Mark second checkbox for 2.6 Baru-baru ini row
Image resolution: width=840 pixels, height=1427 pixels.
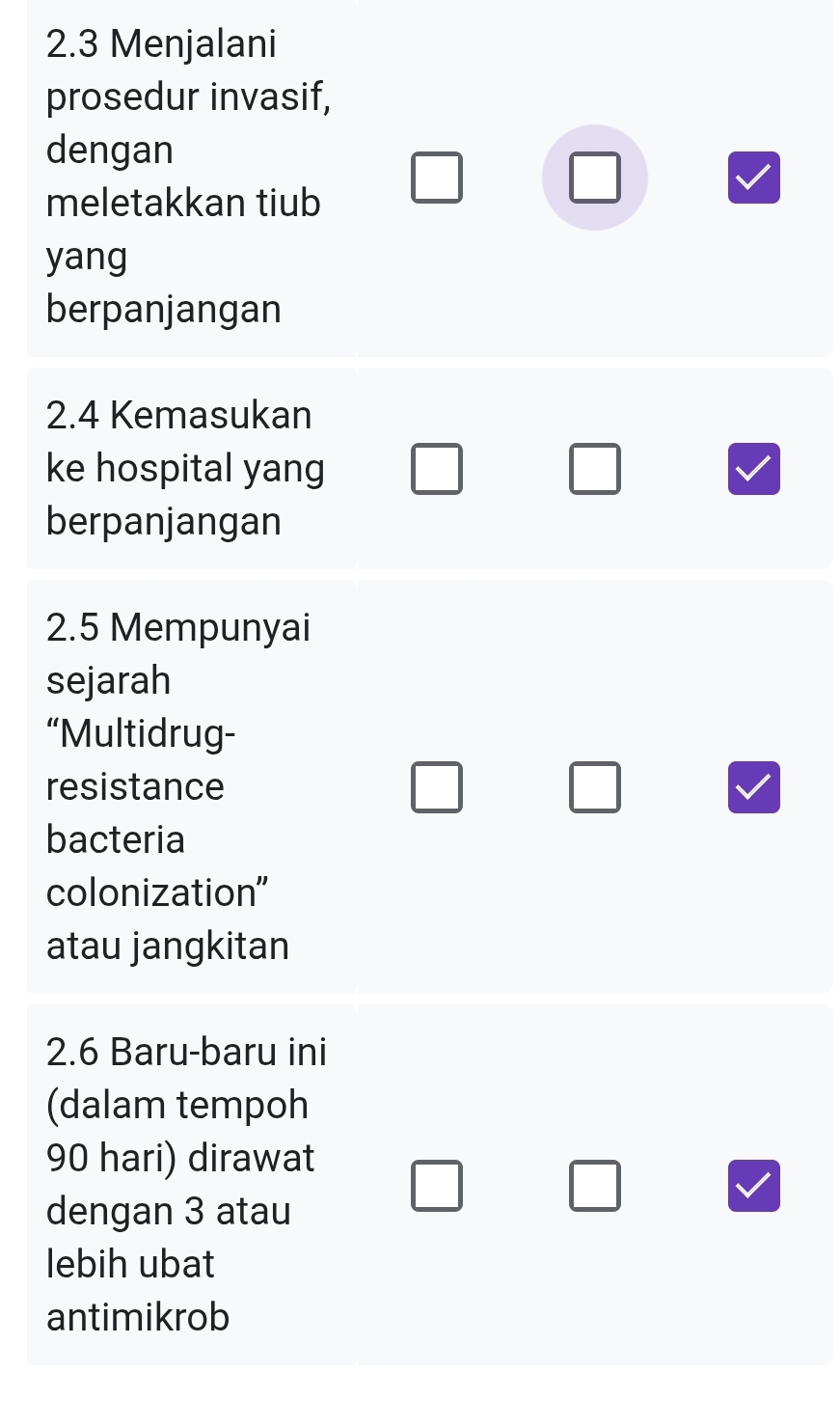click(594, 1186)
